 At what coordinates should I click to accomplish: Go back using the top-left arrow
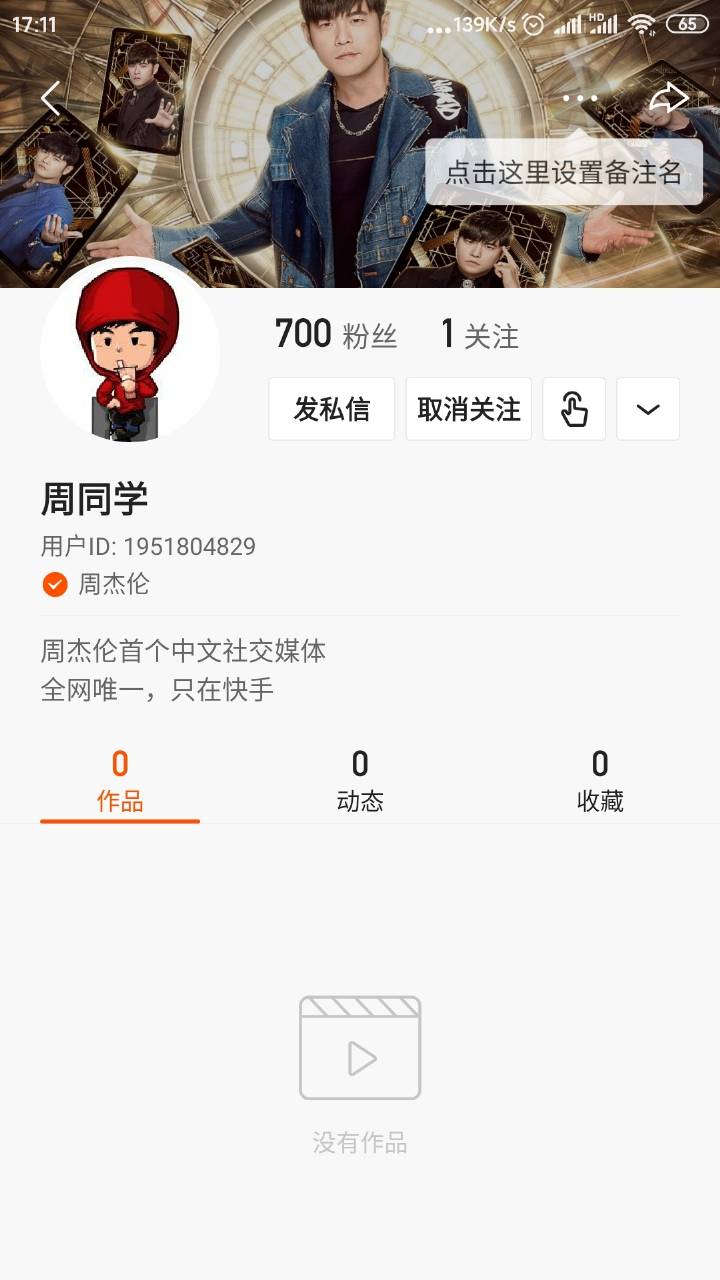click(x=50, y=99)
